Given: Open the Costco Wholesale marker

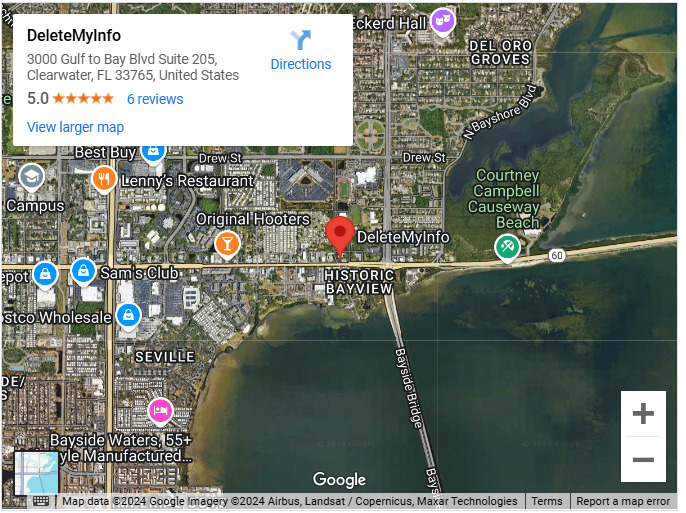Looking at the screenshot, I should coord(127,316).
